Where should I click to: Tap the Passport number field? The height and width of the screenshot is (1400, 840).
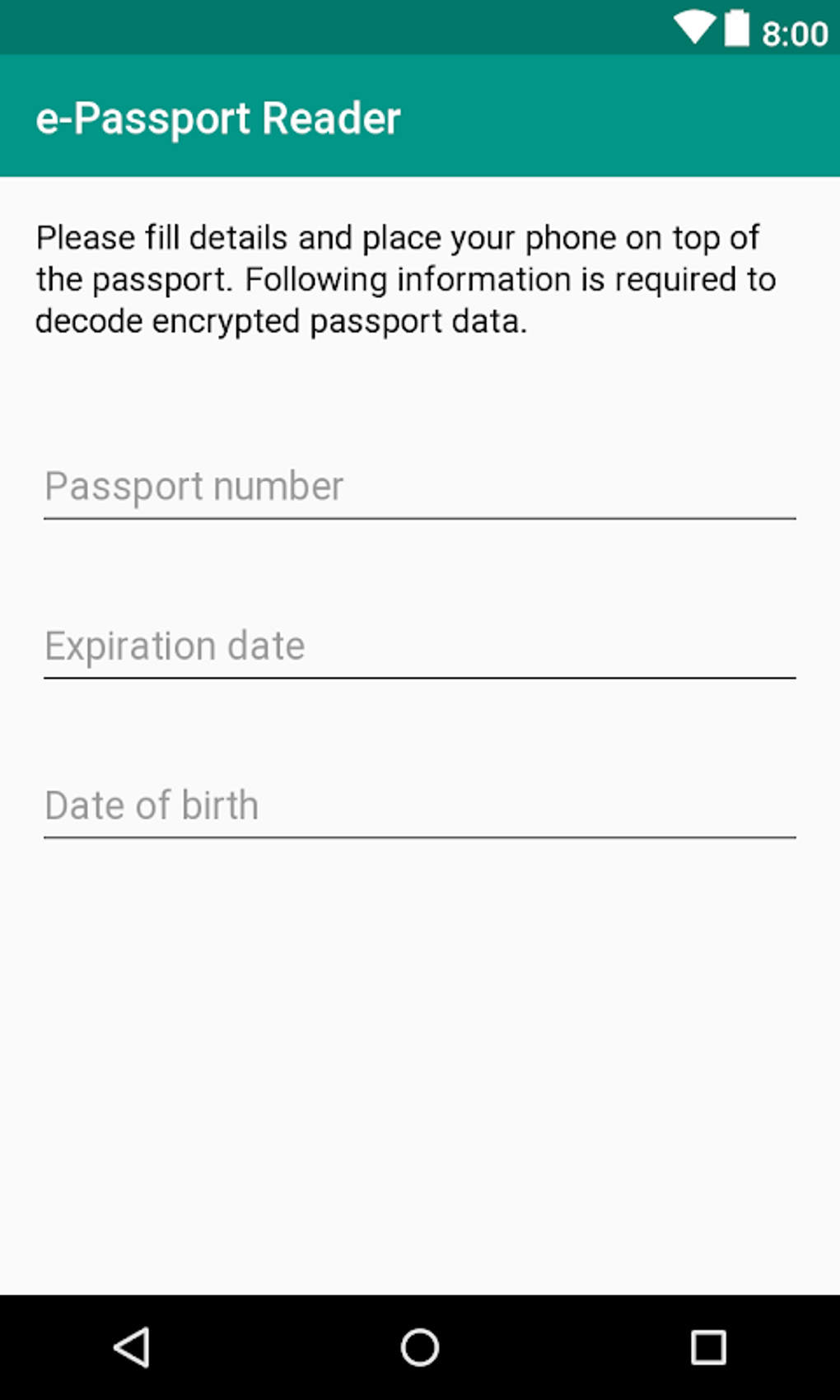pos(419,488)
